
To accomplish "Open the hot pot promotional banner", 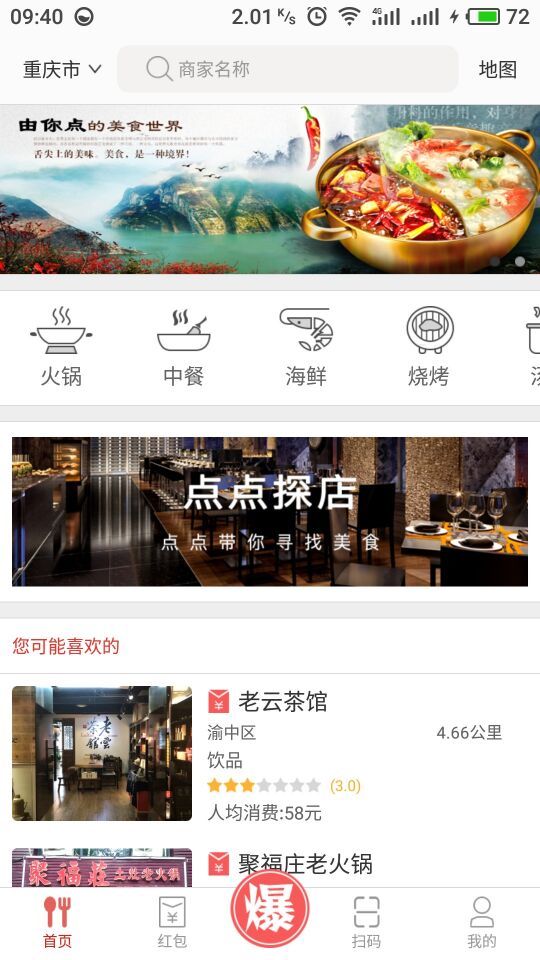I will 270,189.
